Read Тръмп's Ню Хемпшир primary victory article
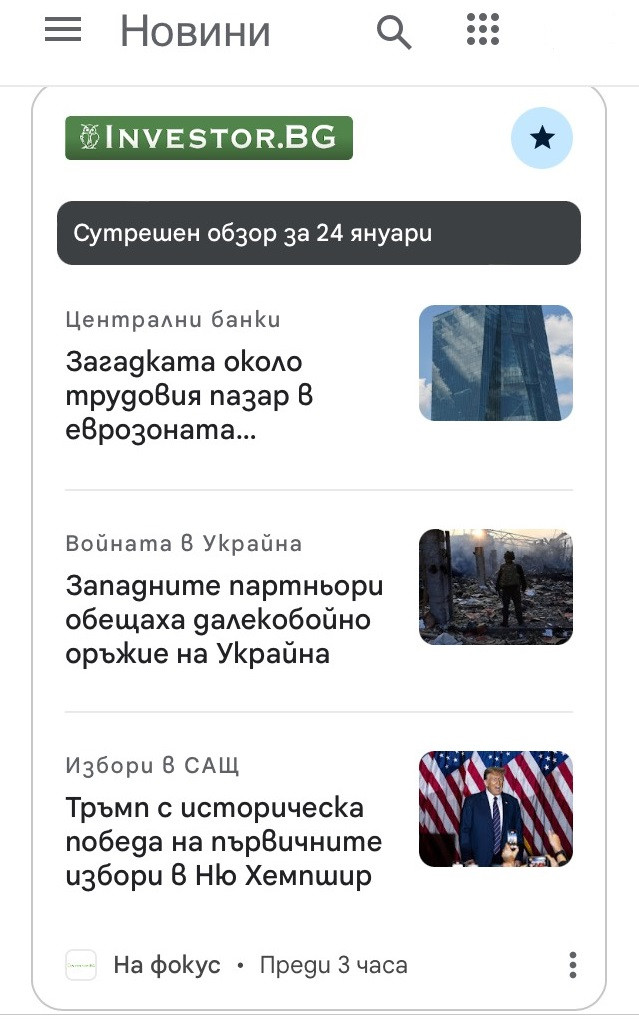Viewport: 639px width, 1019px height. (218, 841)
